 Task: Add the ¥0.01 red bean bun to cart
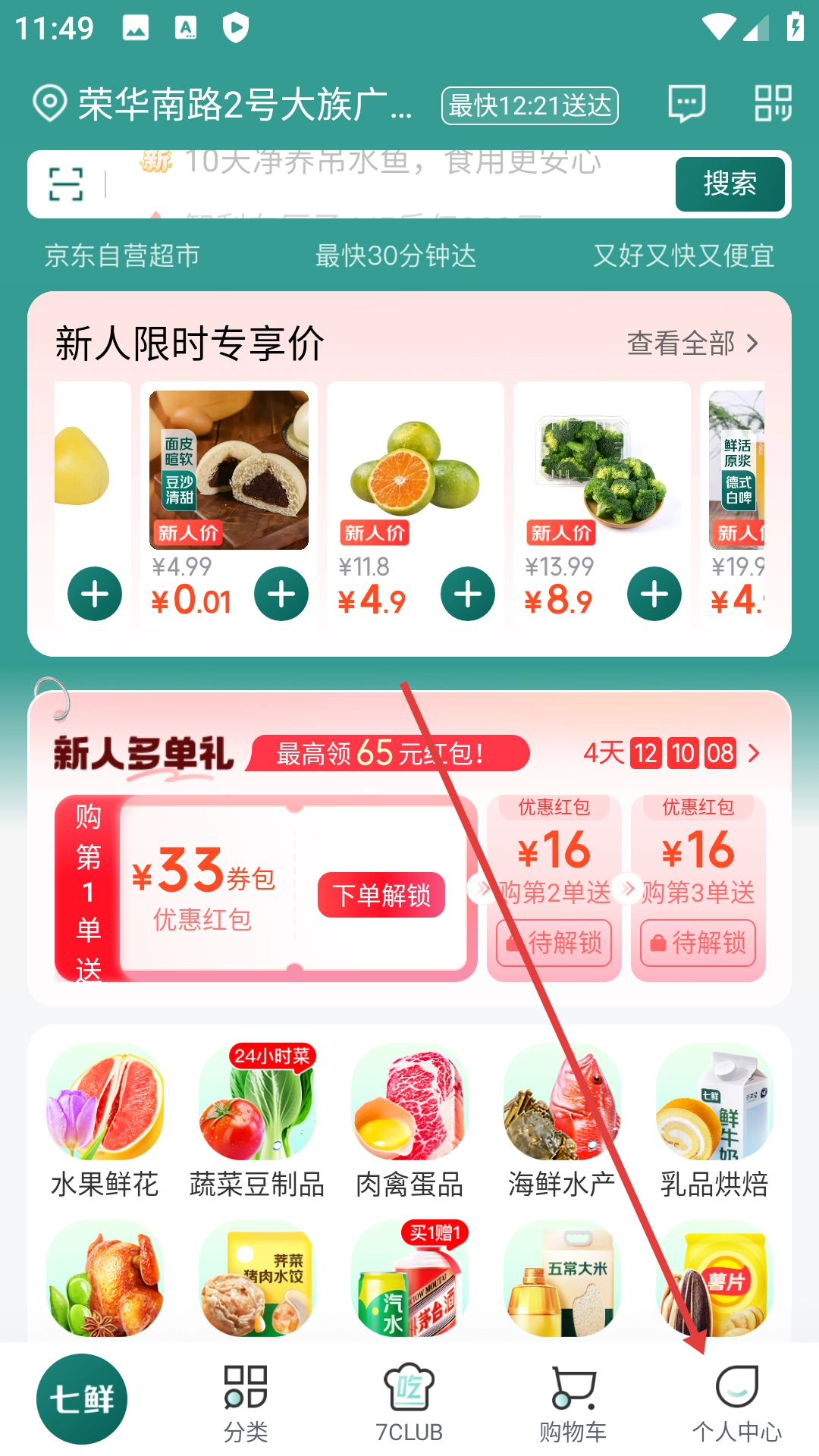pos(281,594)
